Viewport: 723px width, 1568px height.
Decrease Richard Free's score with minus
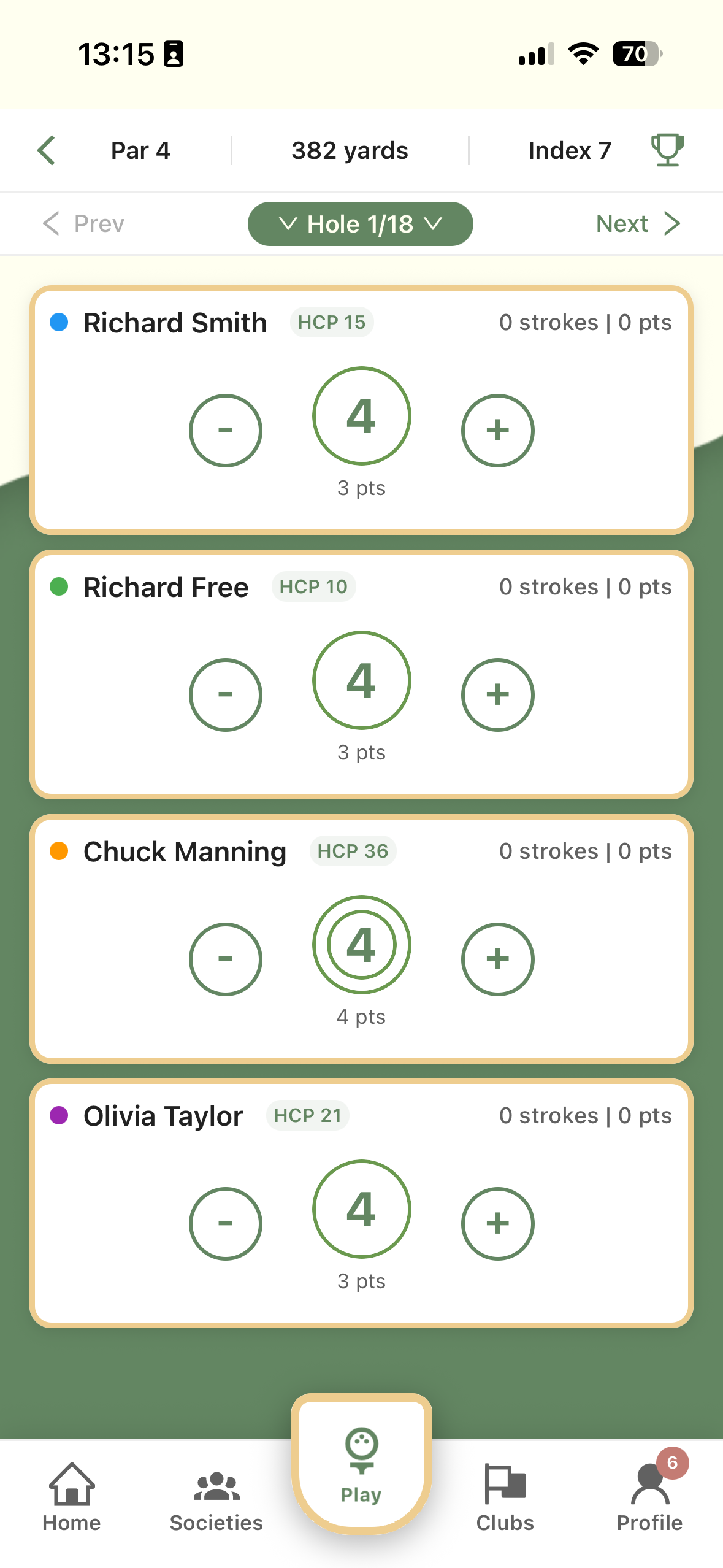click(225, 694)
